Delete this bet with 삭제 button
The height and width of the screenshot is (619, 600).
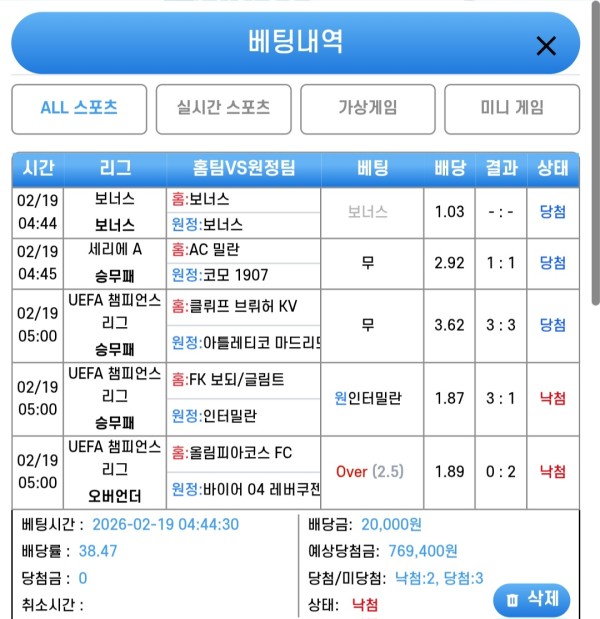(x=531, y=599)
